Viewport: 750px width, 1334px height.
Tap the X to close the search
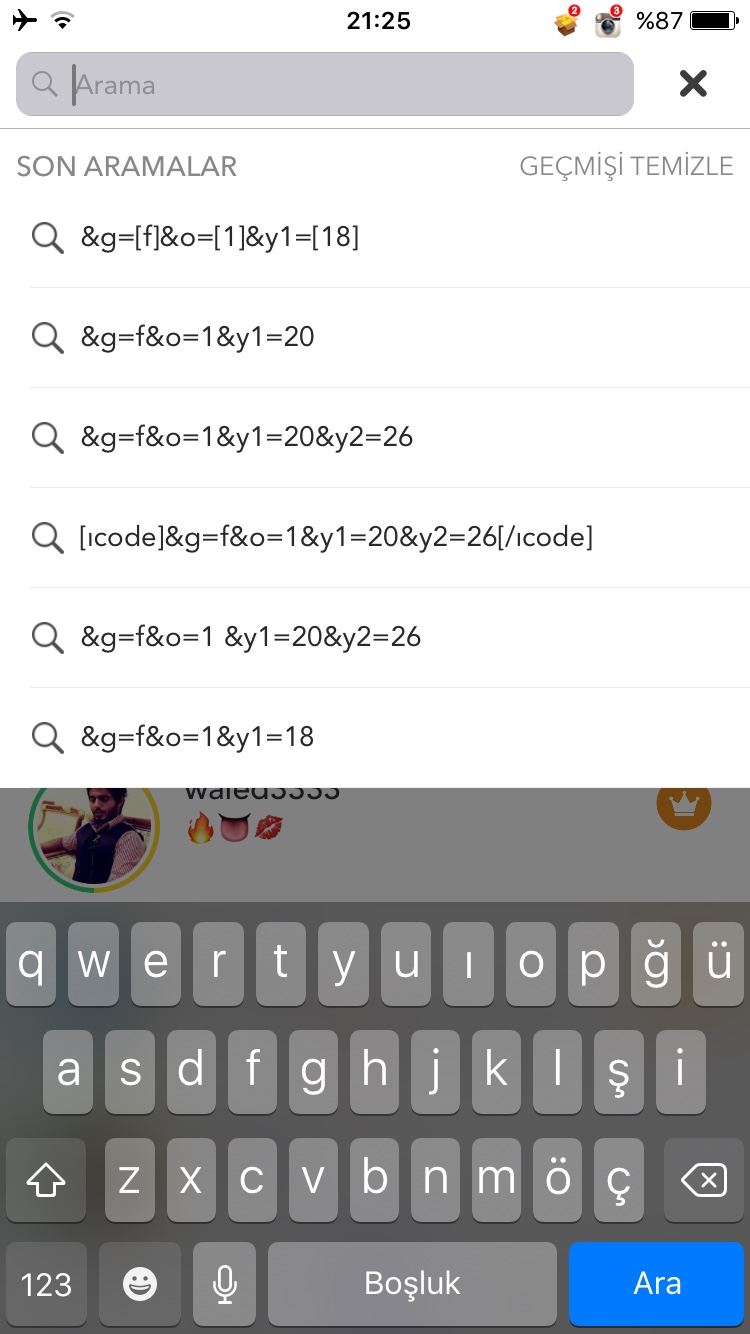(692, 83)
